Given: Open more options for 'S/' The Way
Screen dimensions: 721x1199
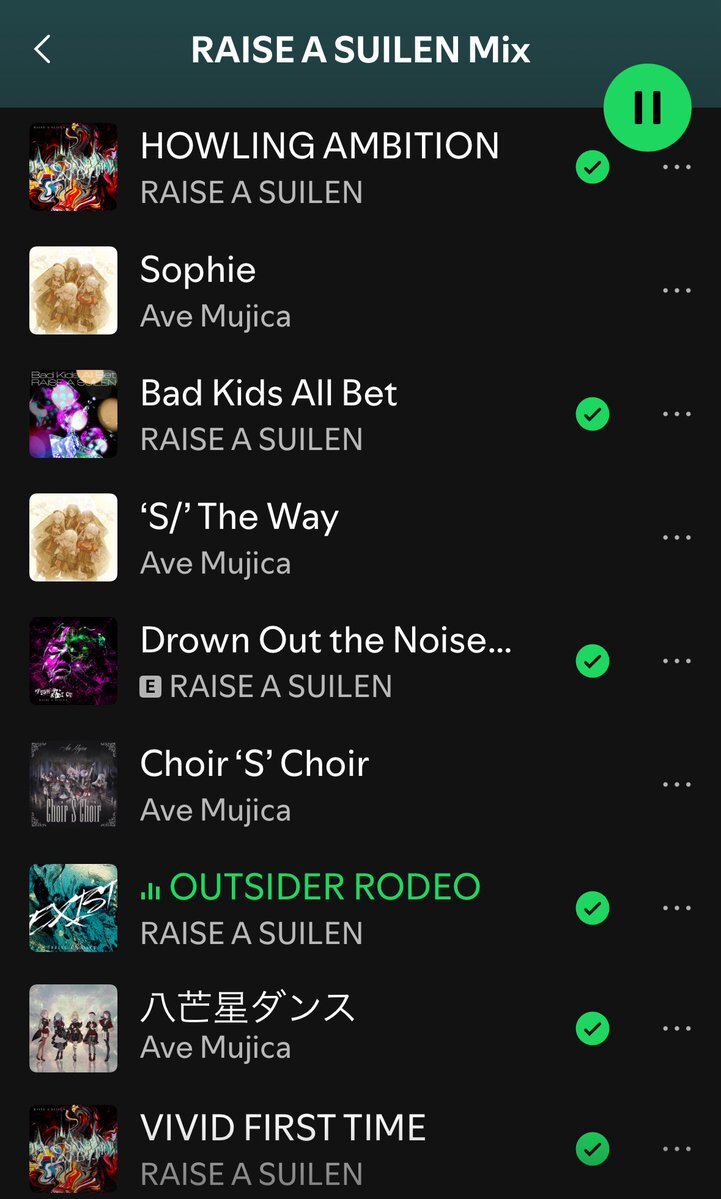Looking at the screenshot, I should 677,538.
